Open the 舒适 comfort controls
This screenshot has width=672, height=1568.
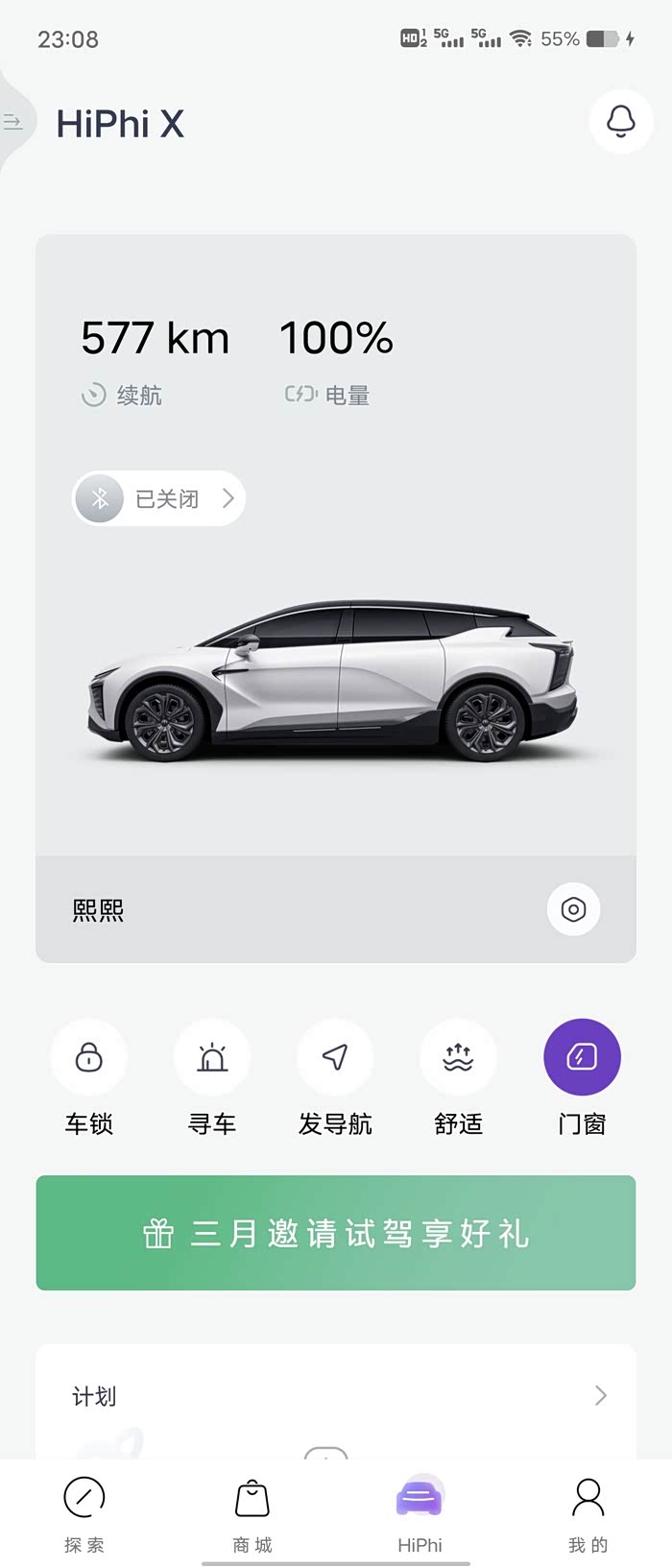coord(458,1058)
